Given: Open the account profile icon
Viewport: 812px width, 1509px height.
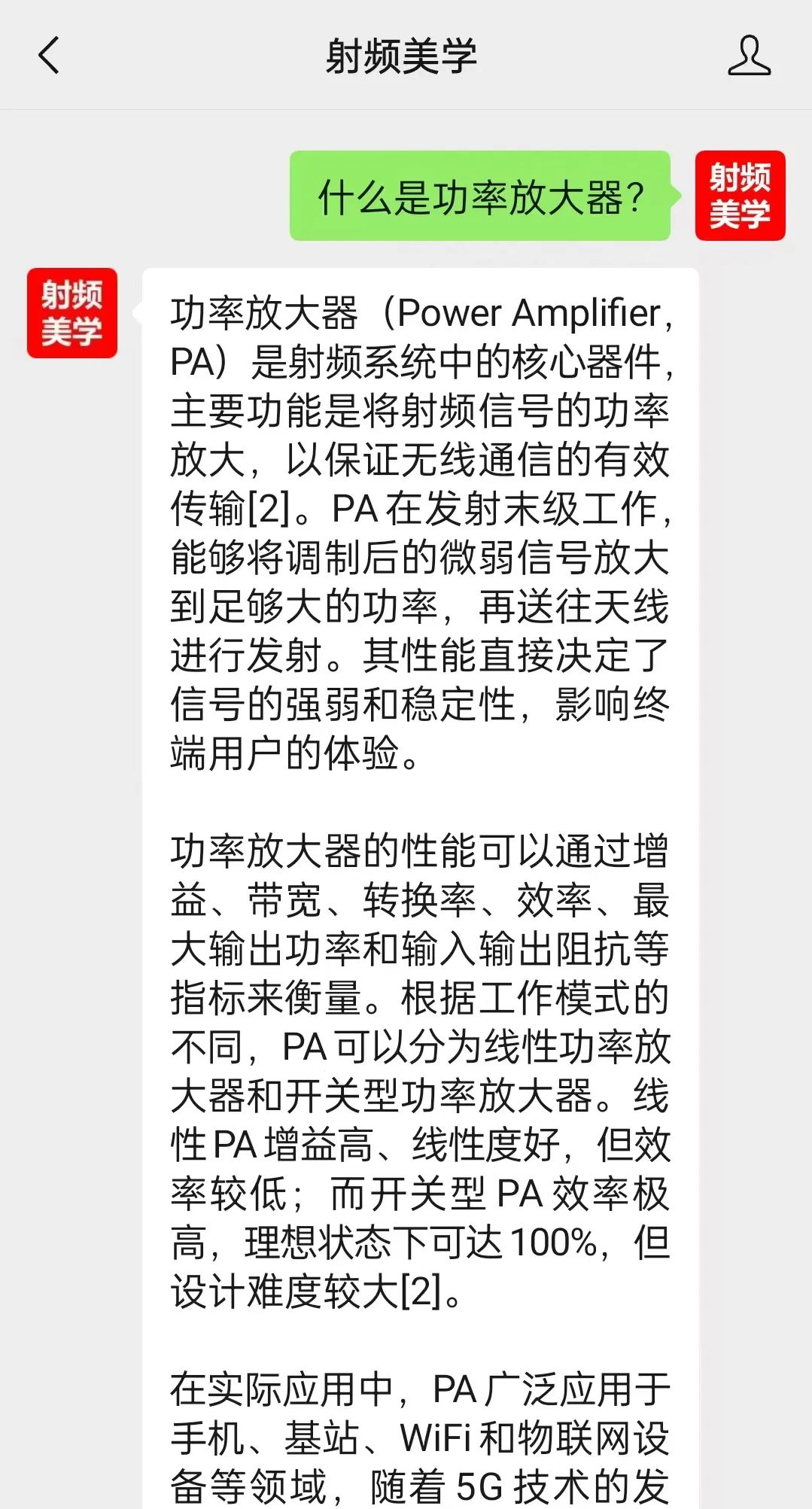Looking at the screenshot, I should (749, 56).
